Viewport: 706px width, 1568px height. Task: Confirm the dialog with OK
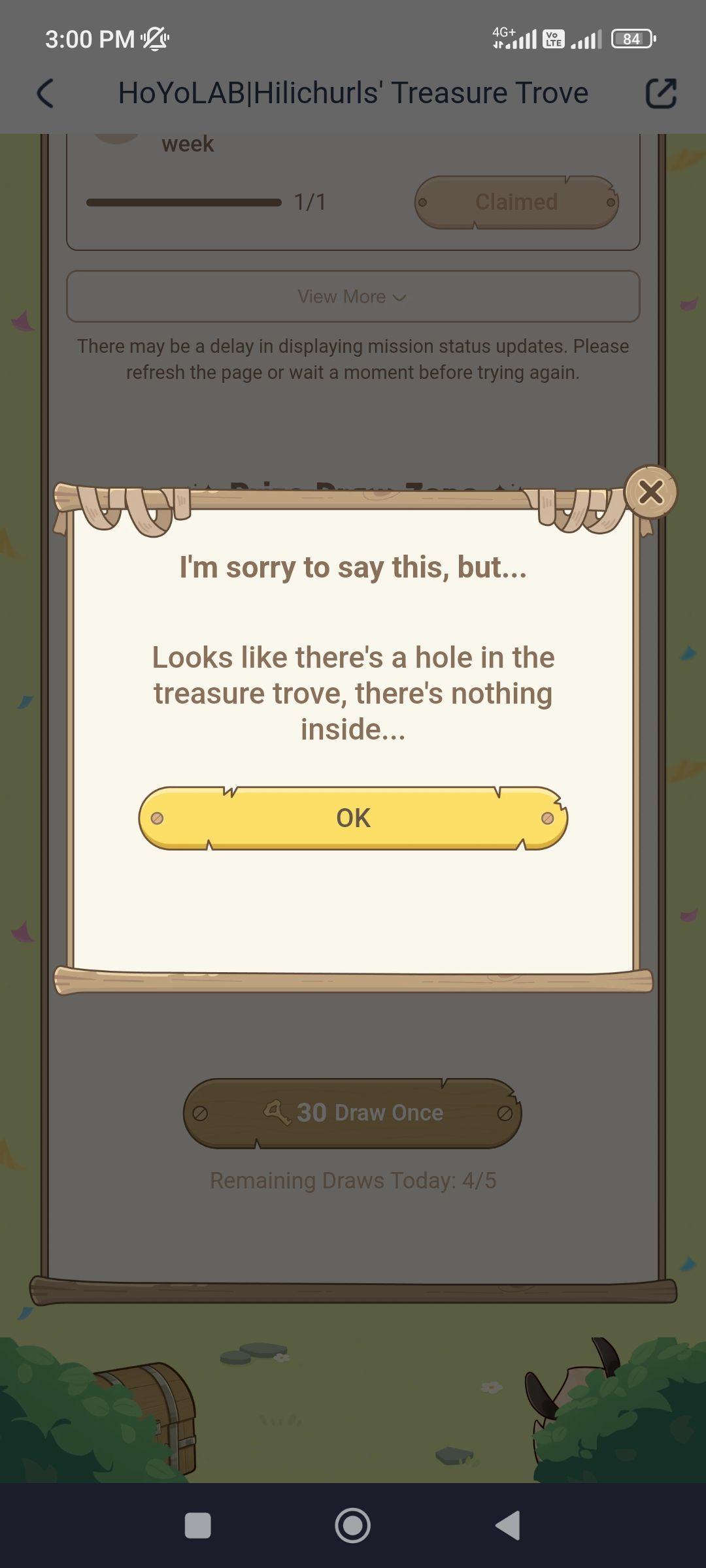[x=353, y=818]
